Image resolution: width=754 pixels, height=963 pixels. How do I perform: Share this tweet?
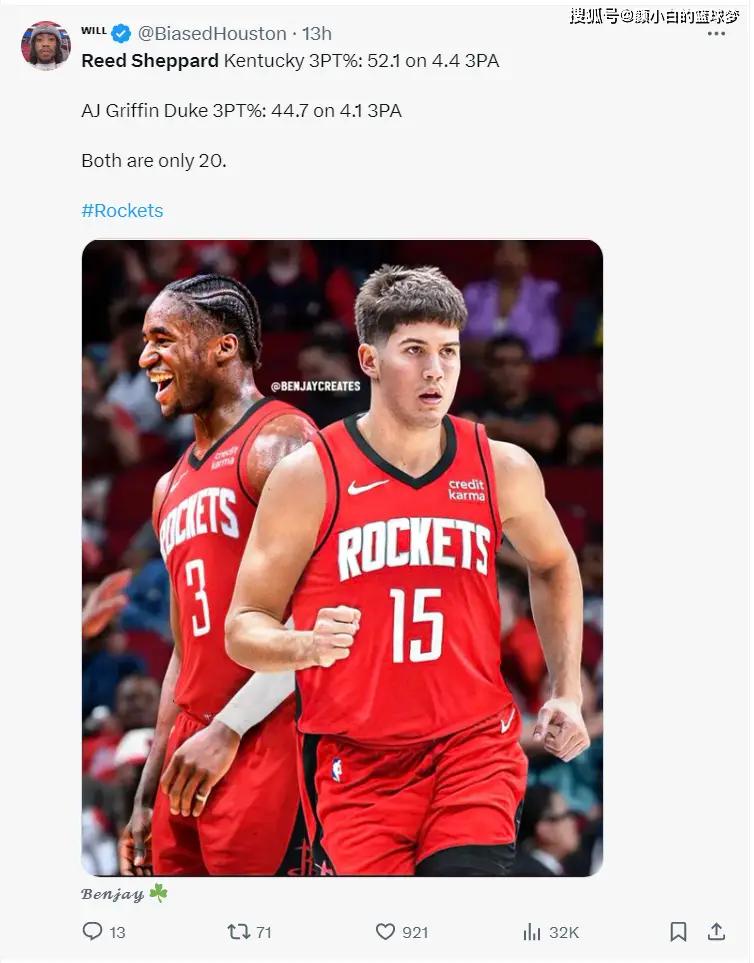pyautogui.click(x=716, y=932)
